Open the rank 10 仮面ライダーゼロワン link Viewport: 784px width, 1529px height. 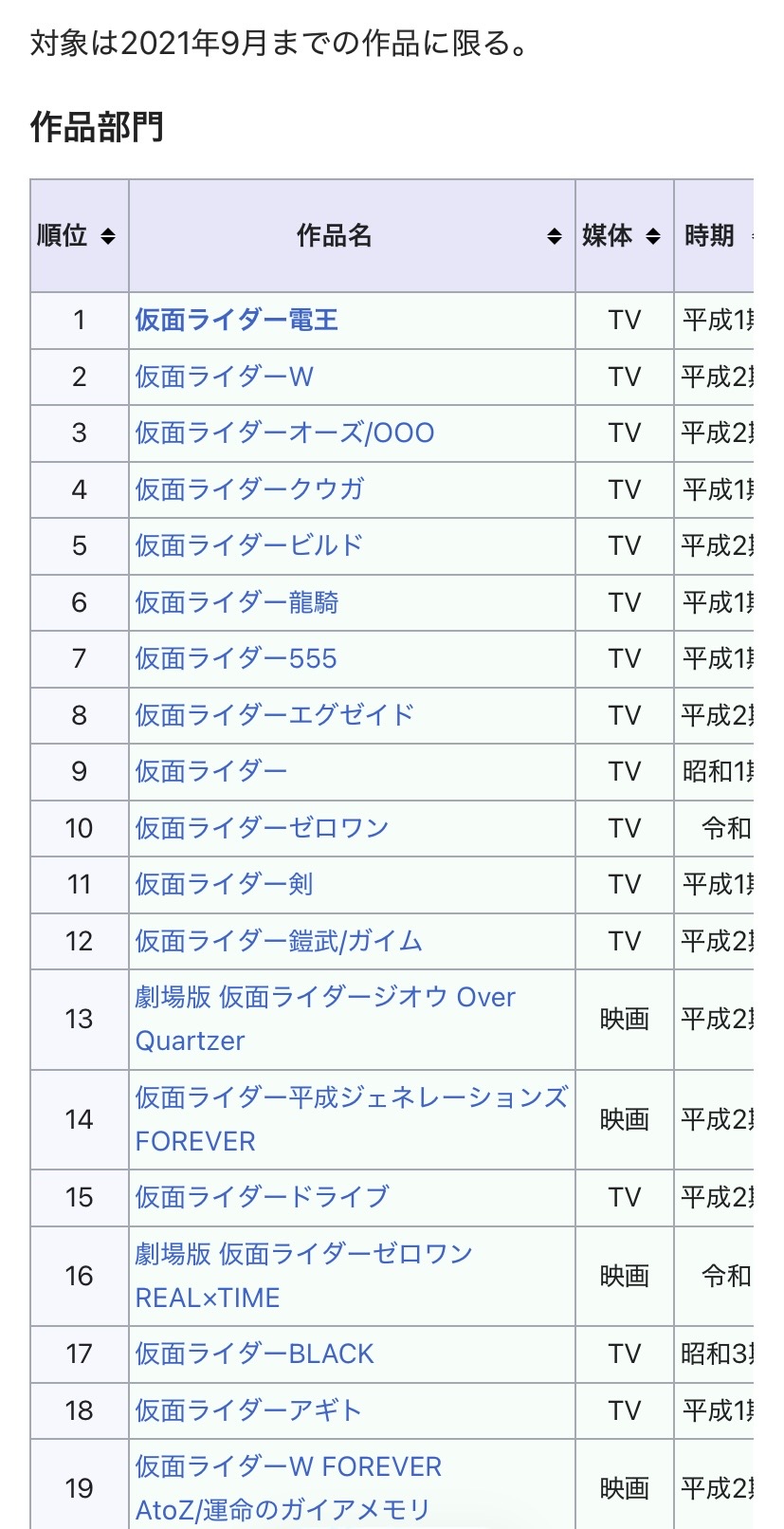click(x=262, y=828)
